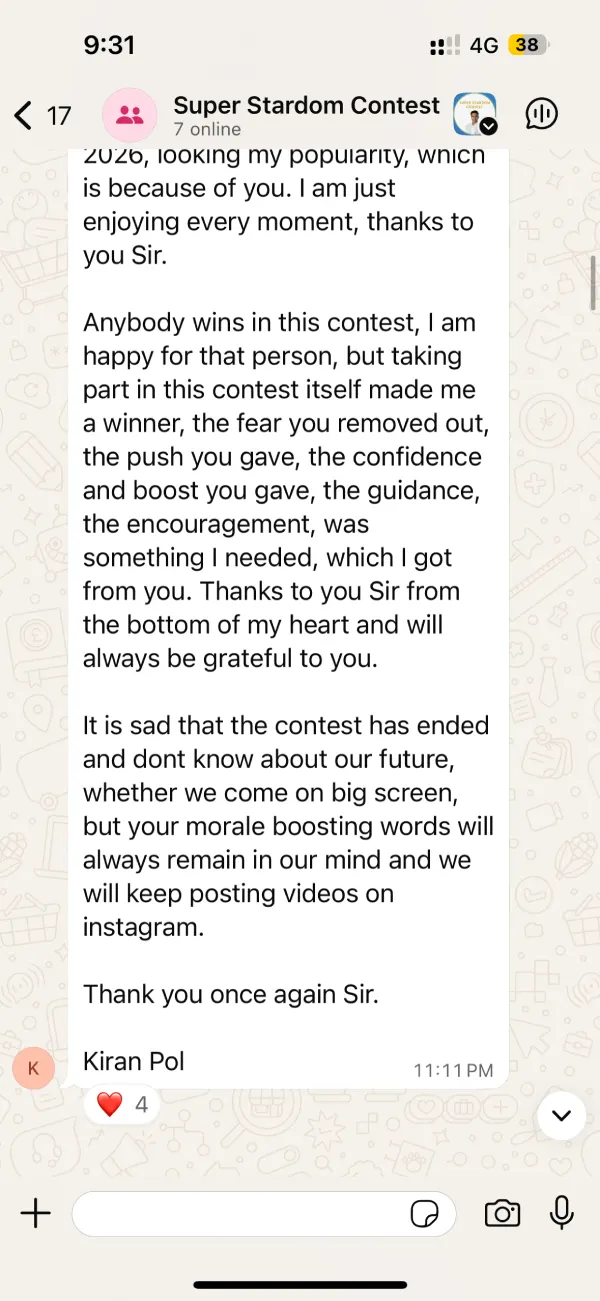Open sender profile marked K

point(34,1069)
